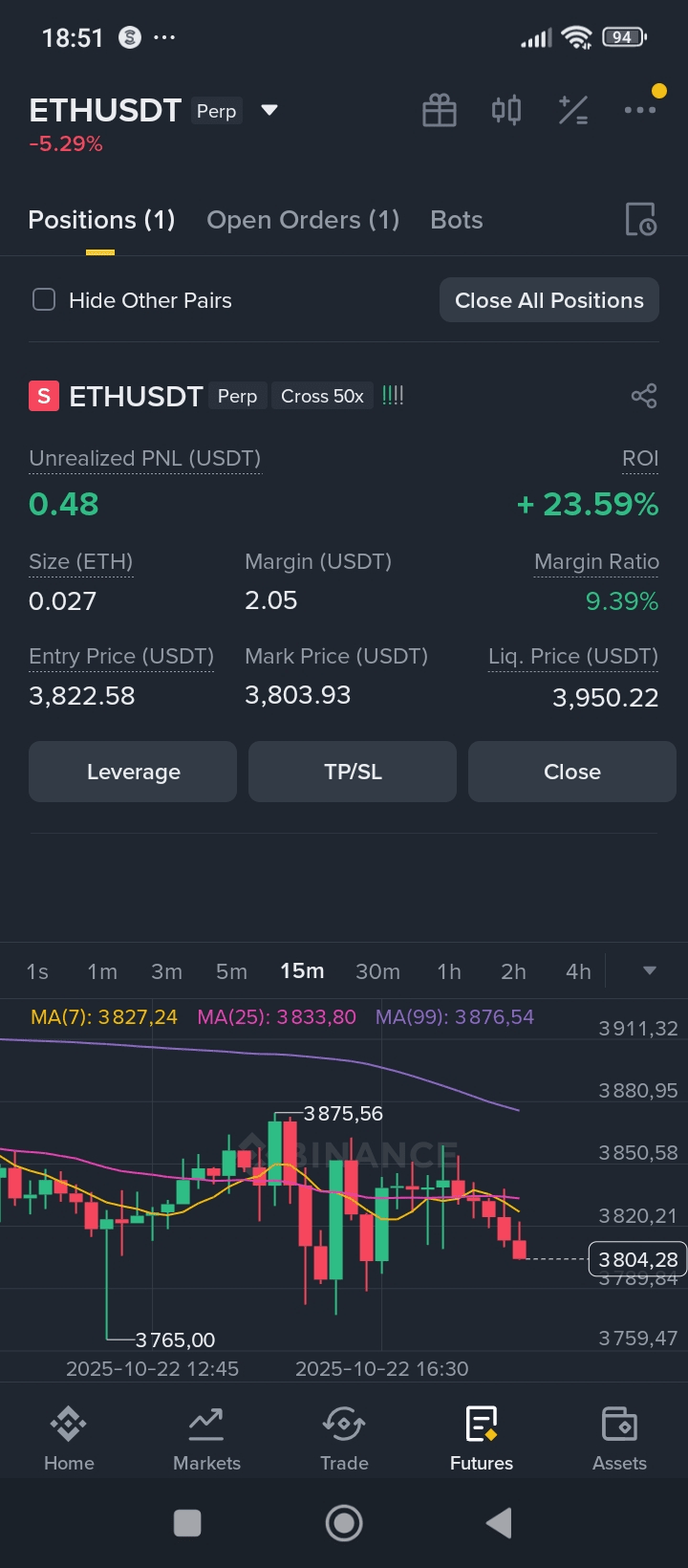This screenshot has height=1568, width=688.
Task: Open the order history icon
Action: (640, 220)
